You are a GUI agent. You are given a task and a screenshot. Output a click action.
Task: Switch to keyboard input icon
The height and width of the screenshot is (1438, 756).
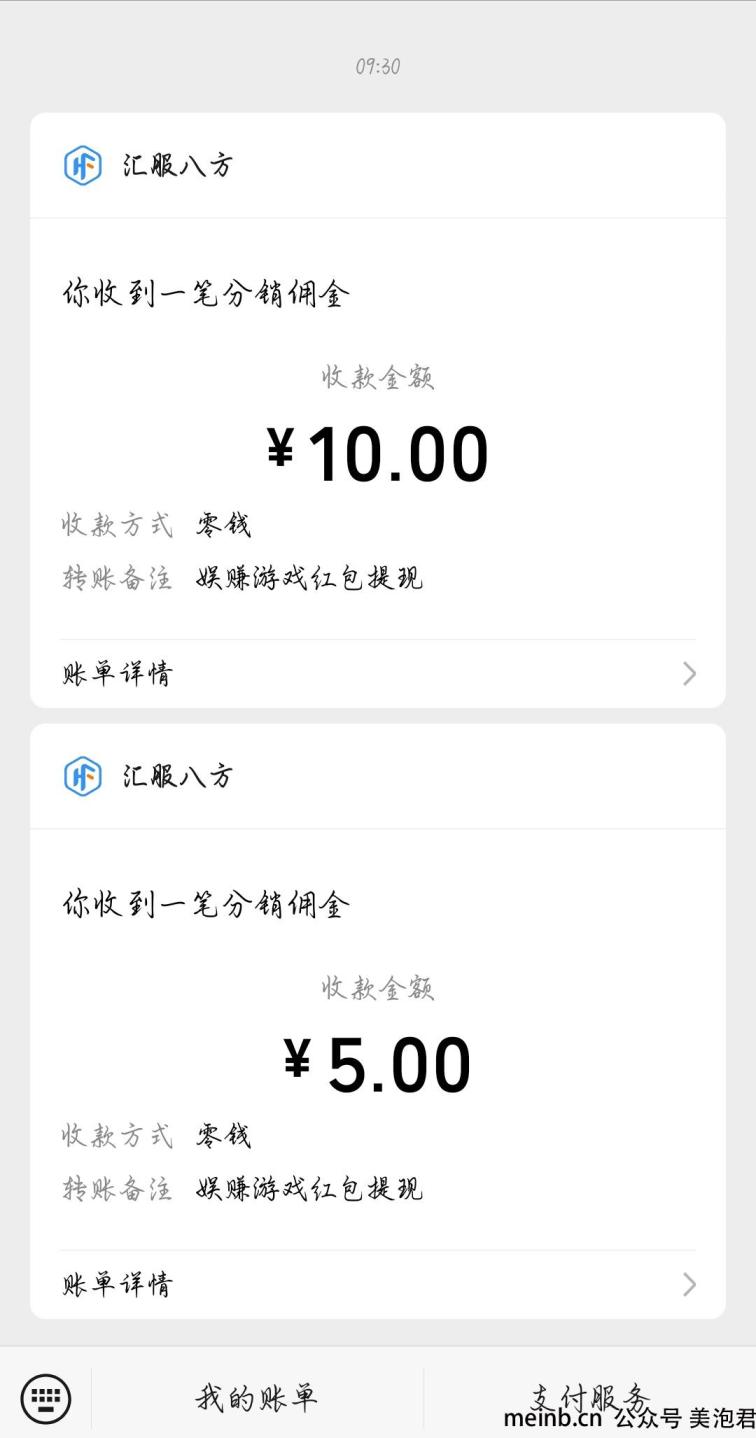[x=46, y=1397]
